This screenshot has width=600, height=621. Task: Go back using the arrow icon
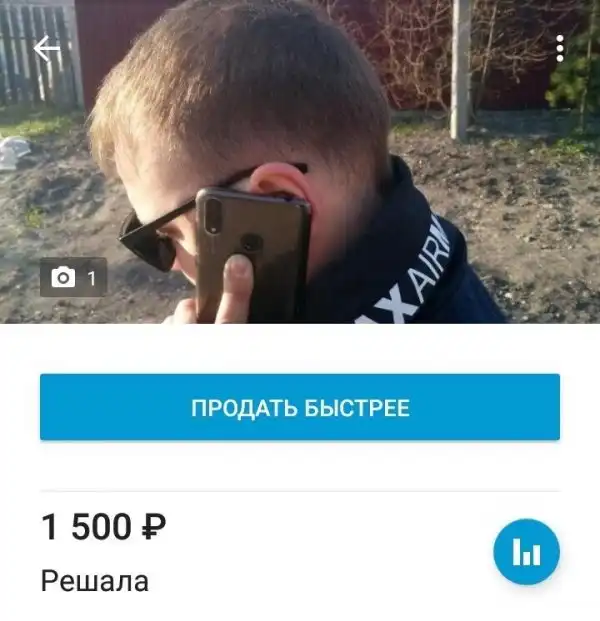click(x=46, y=48)
